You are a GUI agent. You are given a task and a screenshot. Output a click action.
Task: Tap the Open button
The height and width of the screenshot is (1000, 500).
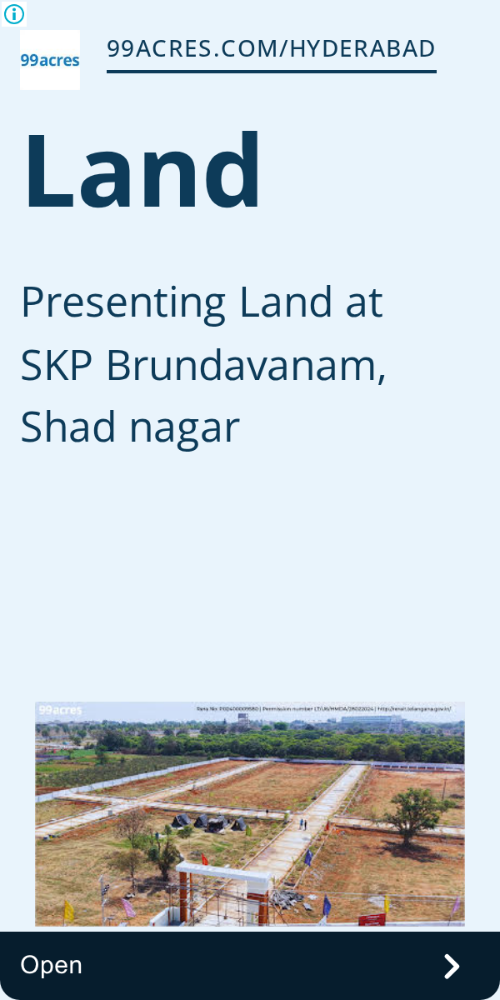tap(250, 966)
